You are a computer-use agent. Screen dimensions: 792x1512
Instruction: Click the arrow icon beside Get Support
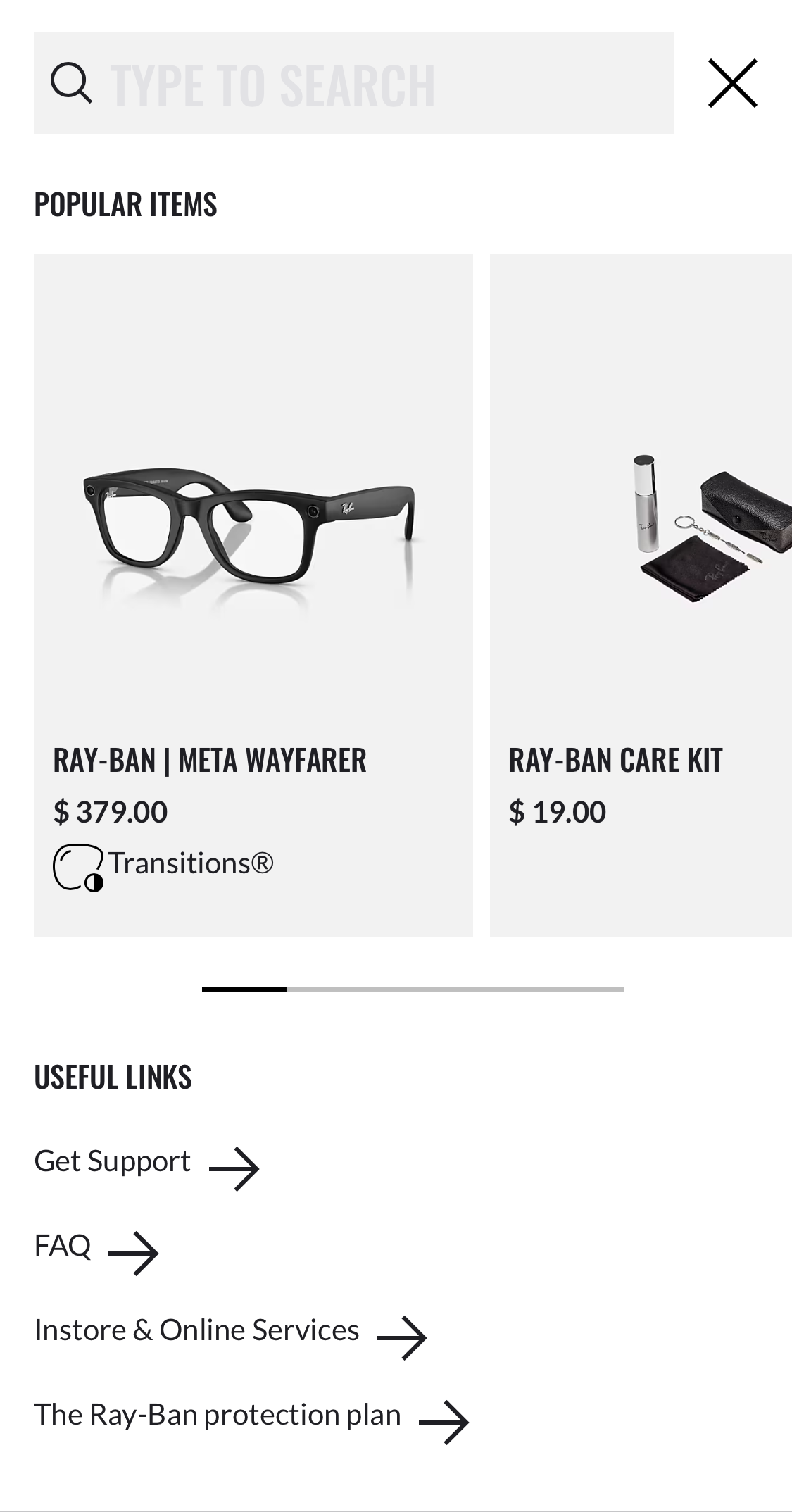pyautogui.click(x=234, y=1166)
